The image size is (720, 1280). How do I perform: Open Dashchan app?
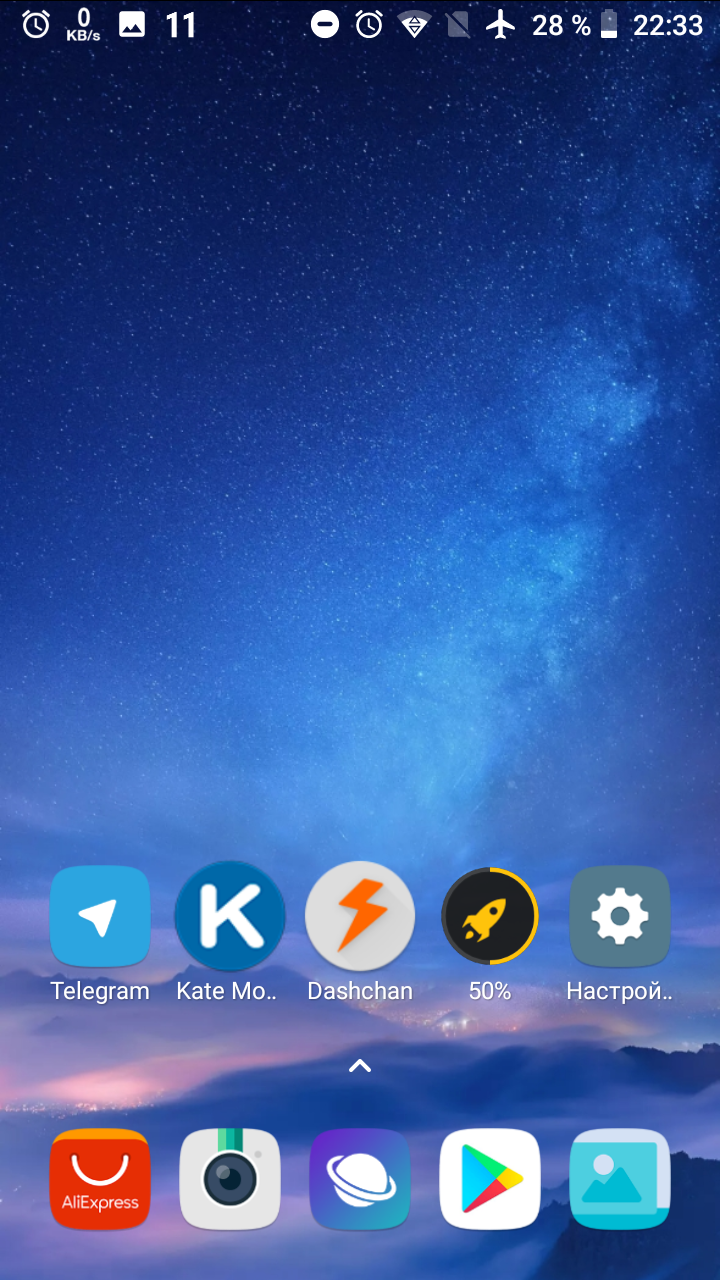click(360, 917)
